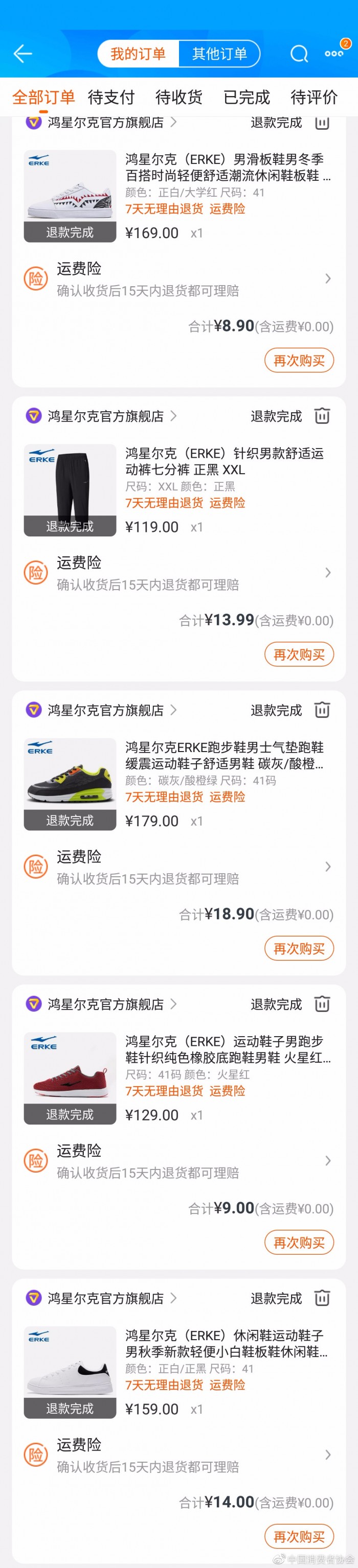Screen dimensions: 358x1568
Task: Open the three-dot more menu
Action: [333, 54]
